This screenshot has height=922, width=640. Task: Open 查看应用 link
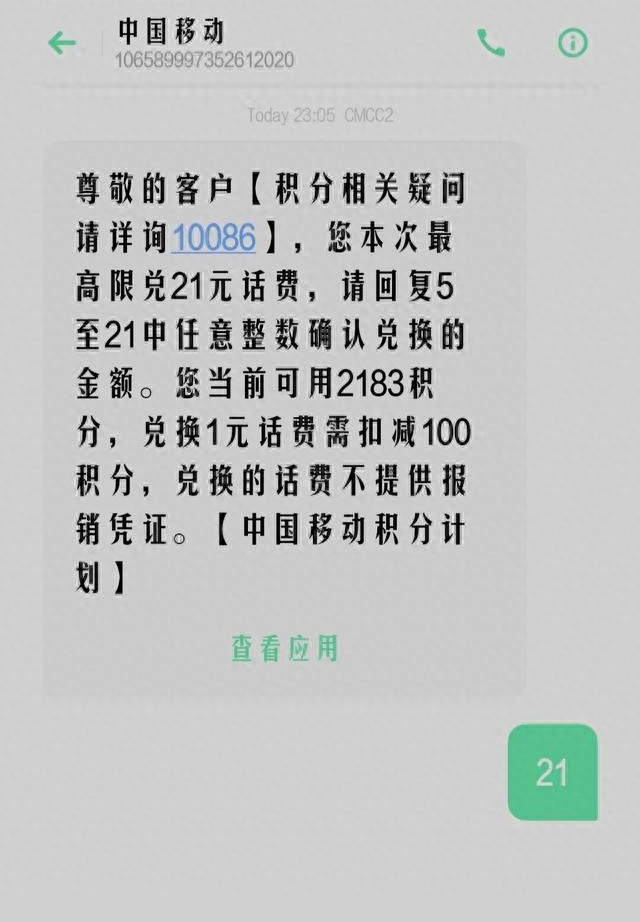pyautogui.click(x=285, y=648)
